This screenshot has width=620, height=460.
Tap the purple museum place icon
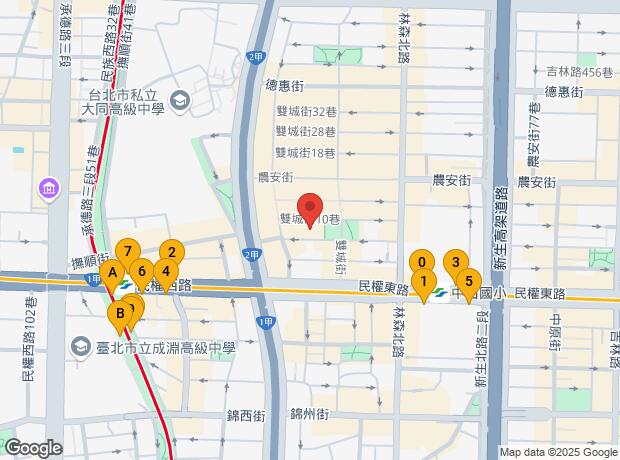[49, 189]
